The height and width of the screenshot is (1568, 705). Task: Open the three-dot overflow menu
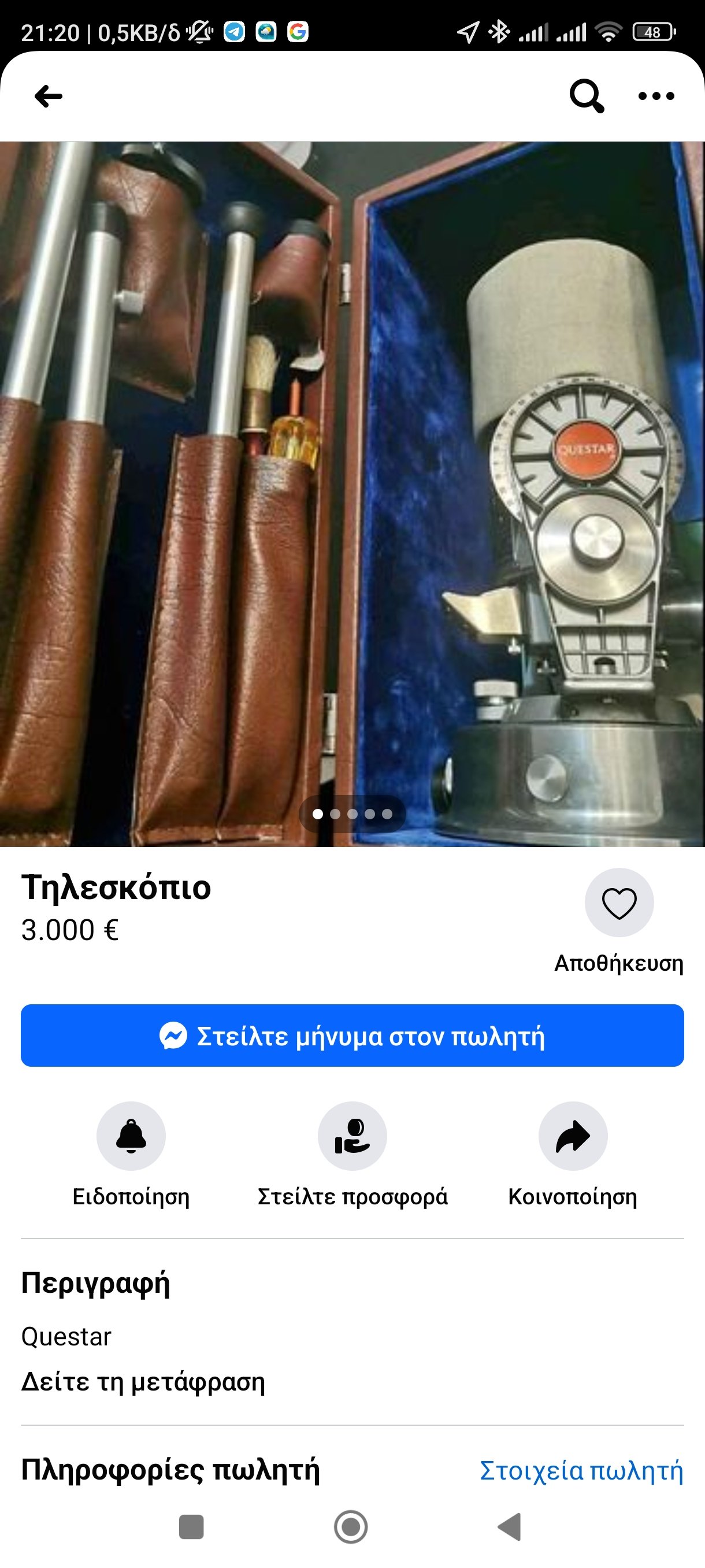pyautogui.click(x=656, y=96)
